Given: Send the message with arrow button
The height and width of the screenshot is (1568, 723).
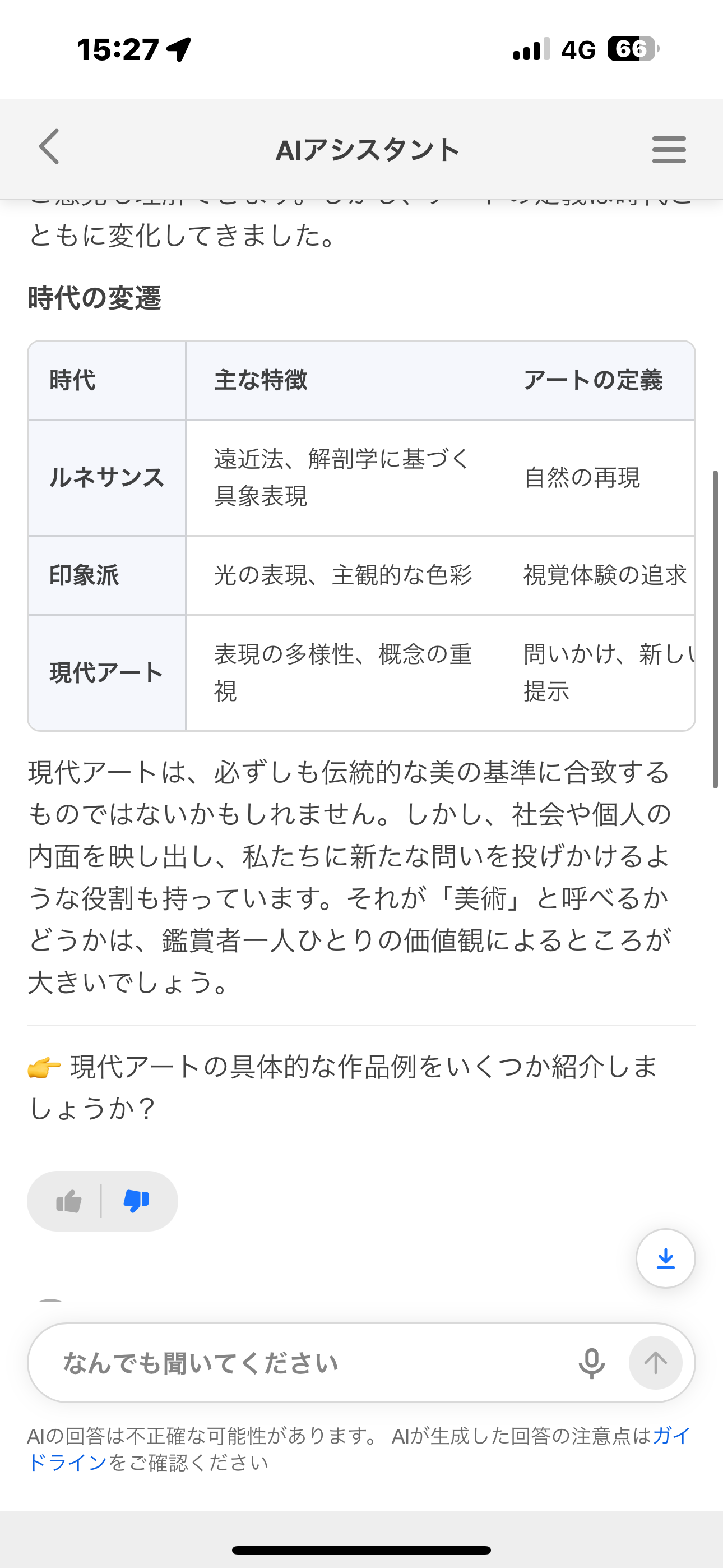Looking at the screenshot, I should click(655, 1363).
